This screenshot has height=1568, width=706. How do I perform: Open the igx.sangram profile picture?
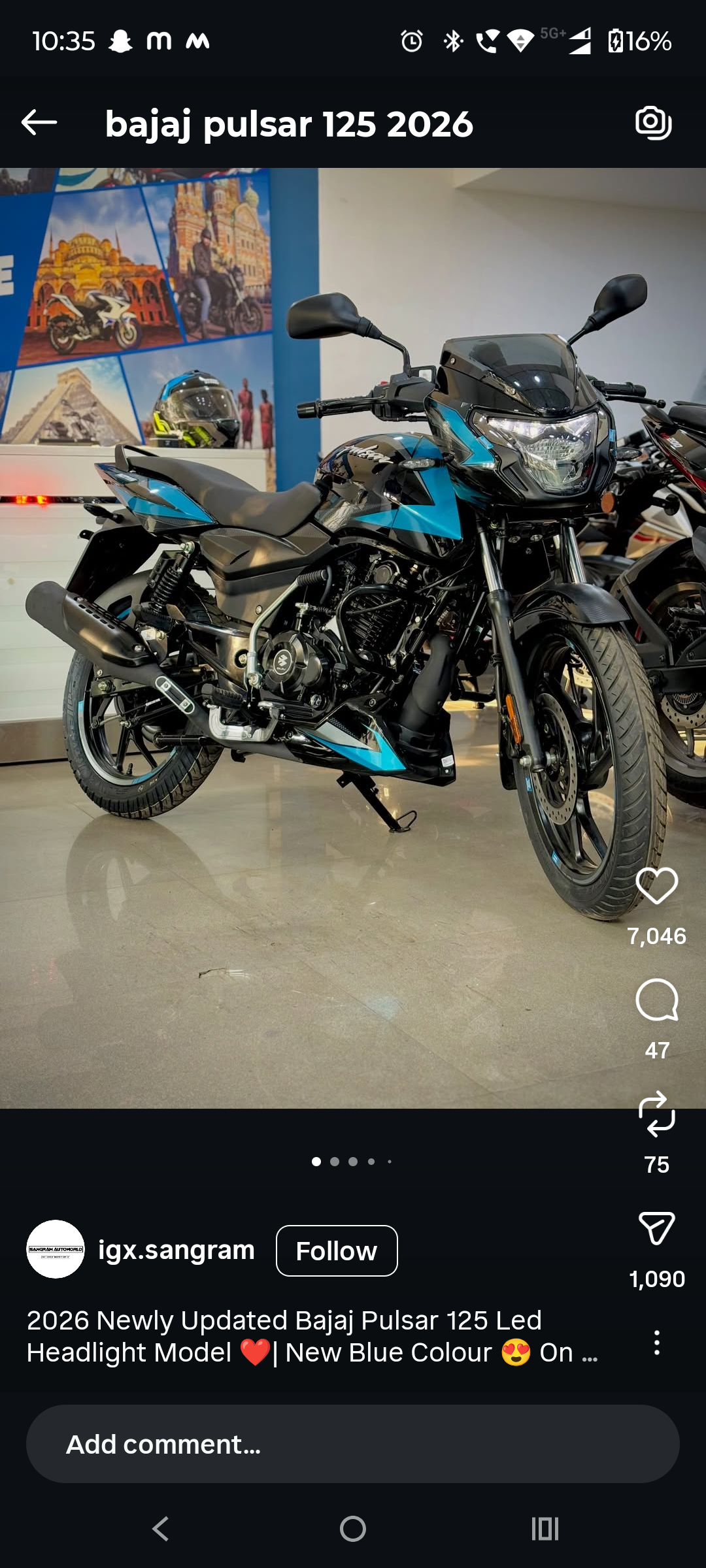click(x=56, y=1249)
